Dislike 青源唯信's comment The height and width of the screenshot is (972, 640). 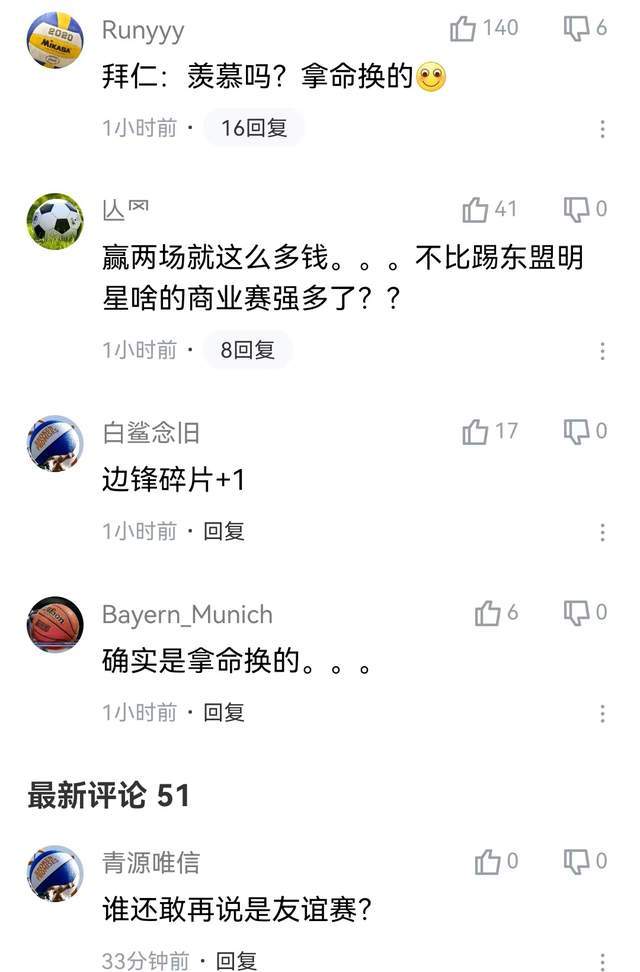577,862
